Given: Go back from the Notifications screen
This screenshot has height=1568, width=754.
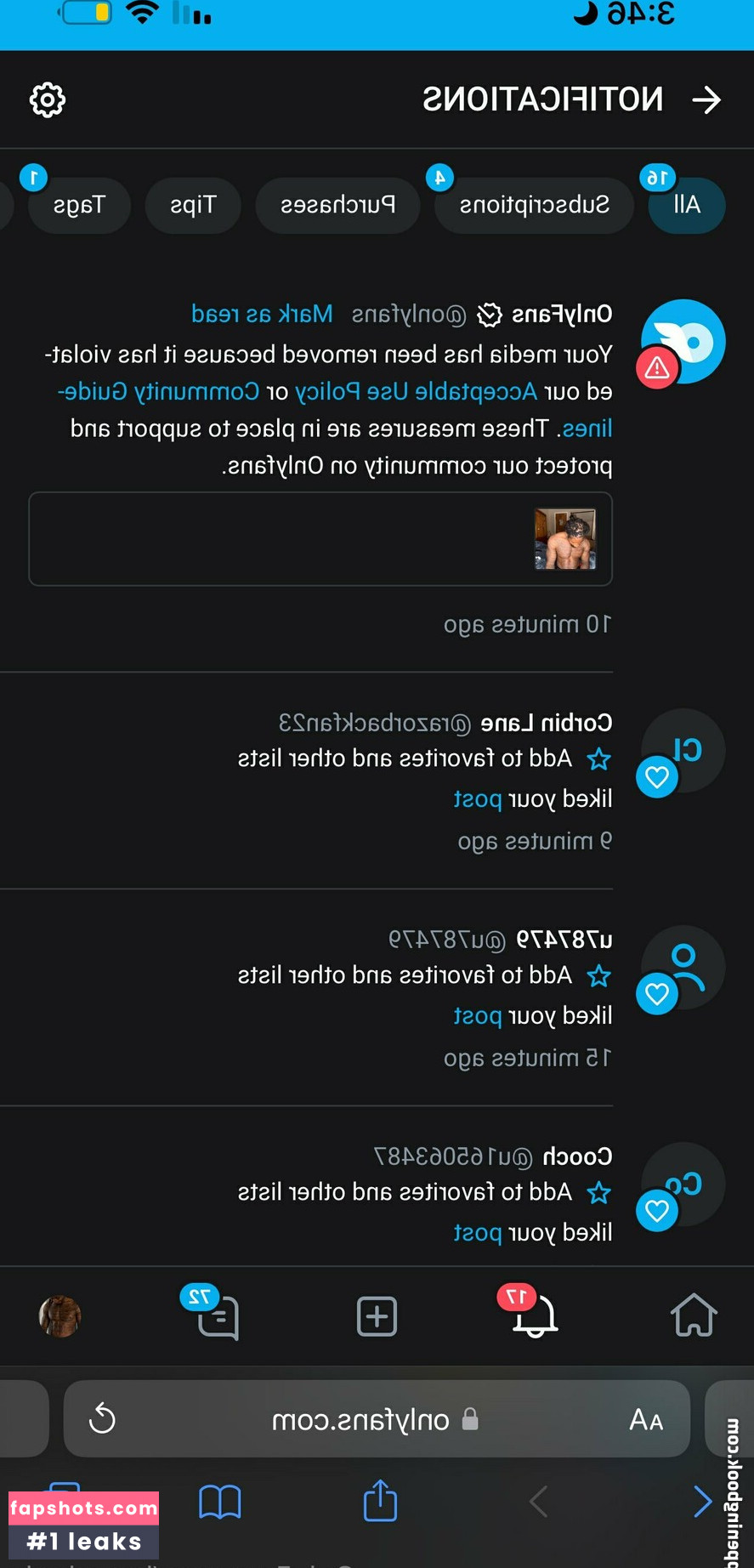Looking at the screenshot, I should (x=706, y=100).
